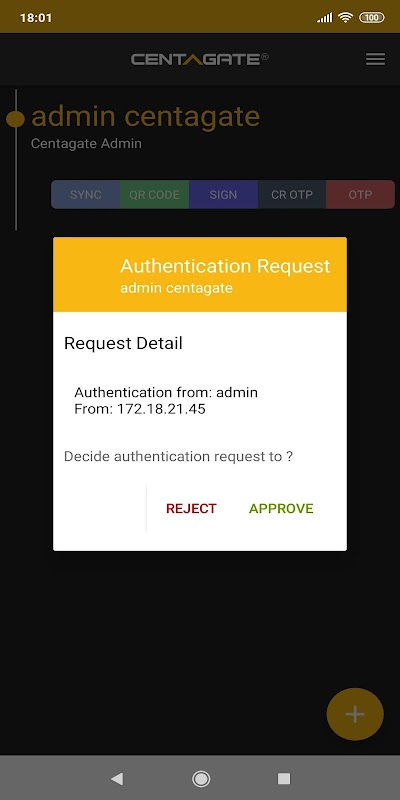Go back with system back button
The image size is (400, 800).
click(x=117, y=778)
